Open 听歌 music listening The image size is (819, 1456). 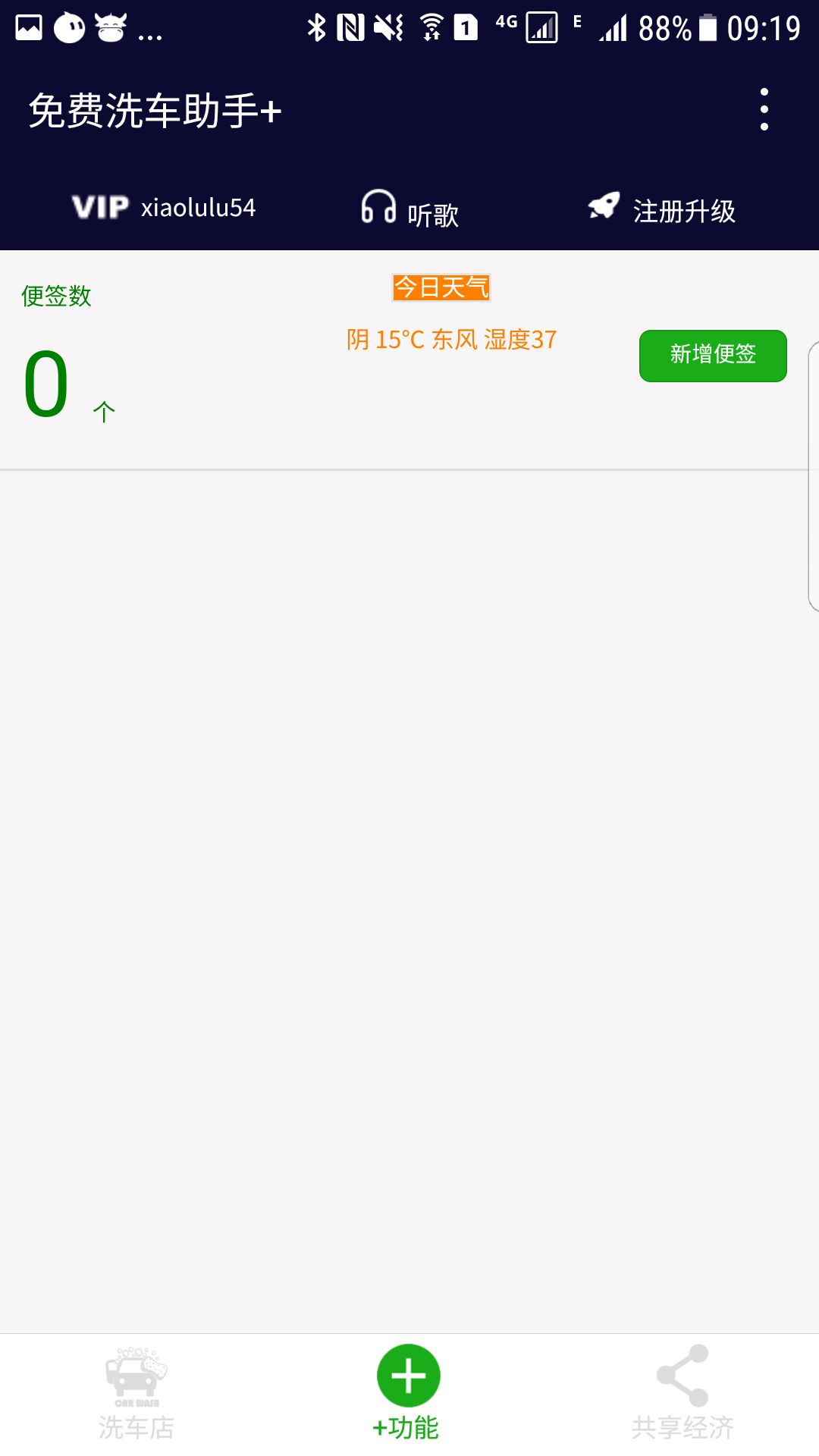point(410,209)
